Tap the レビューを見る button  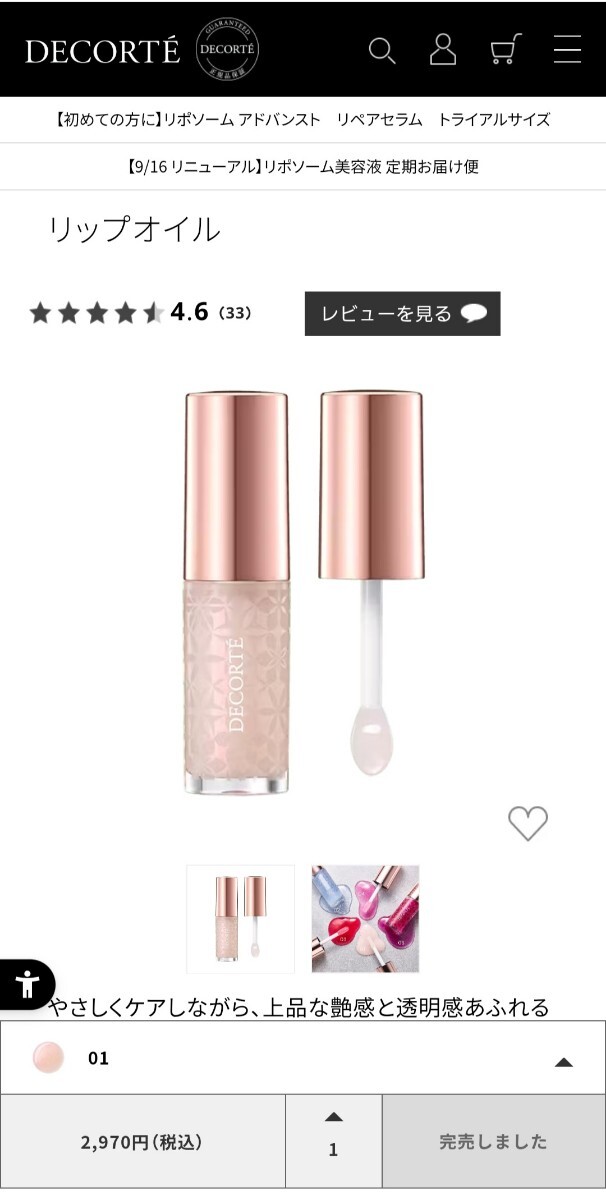coord(402,314)
